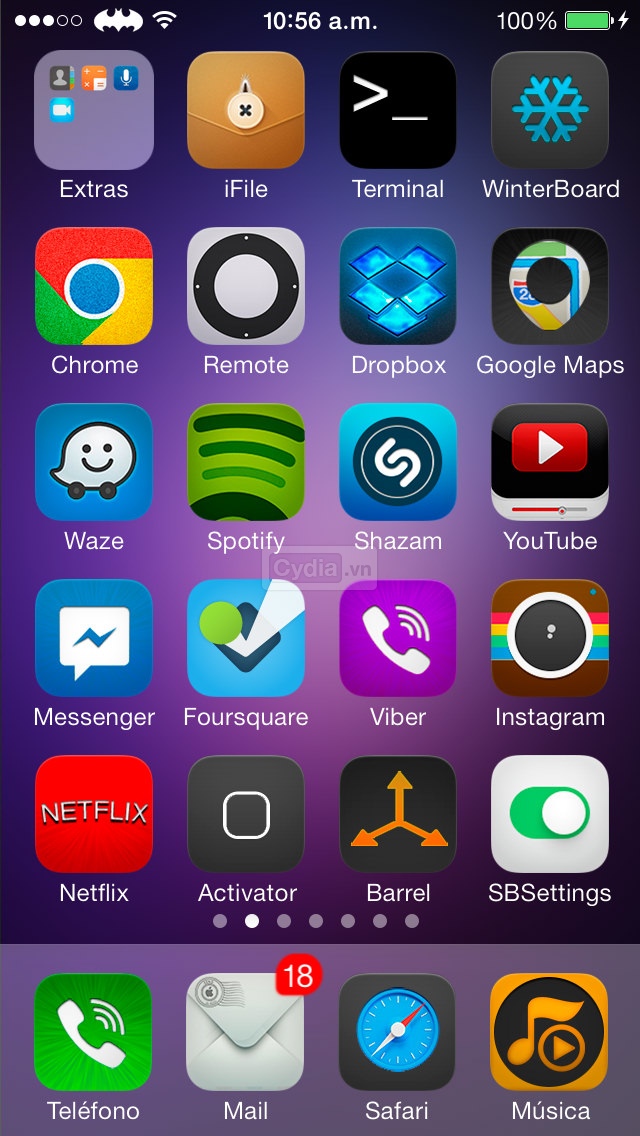Launch the iFile app
Image resolution: width=640 pixels, height=1136 pixels.
click(246, 110)
